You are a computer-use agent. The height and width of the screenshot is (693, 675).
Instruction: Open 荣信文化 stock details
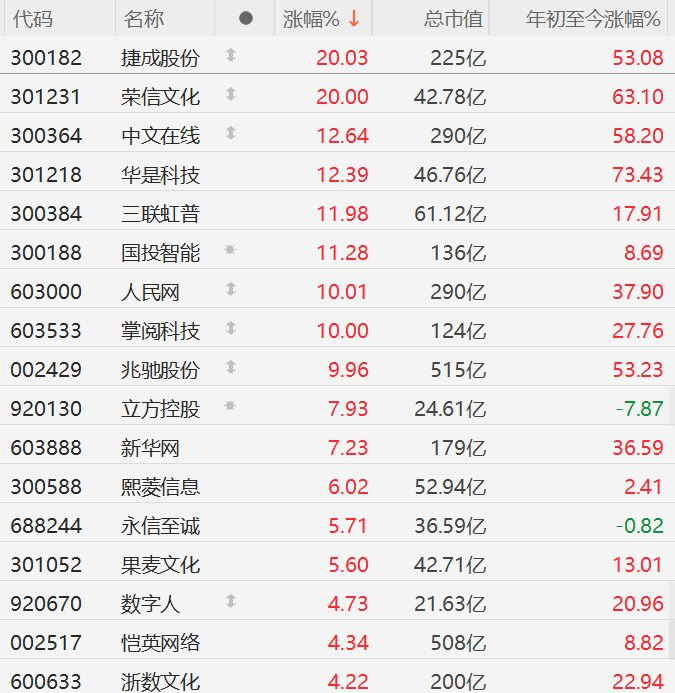coord(160,97)
